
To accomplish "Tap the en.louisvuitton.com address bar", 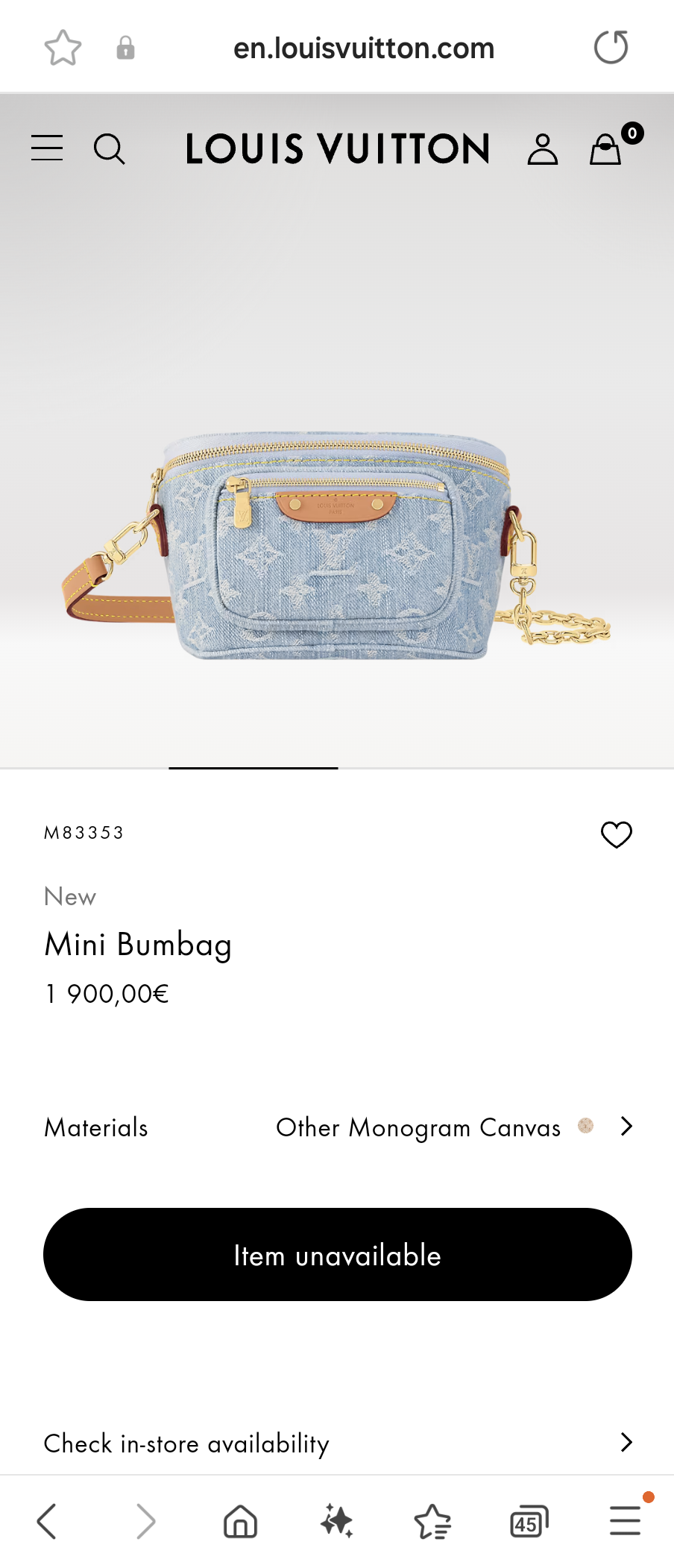I will [x=365, y=47].
